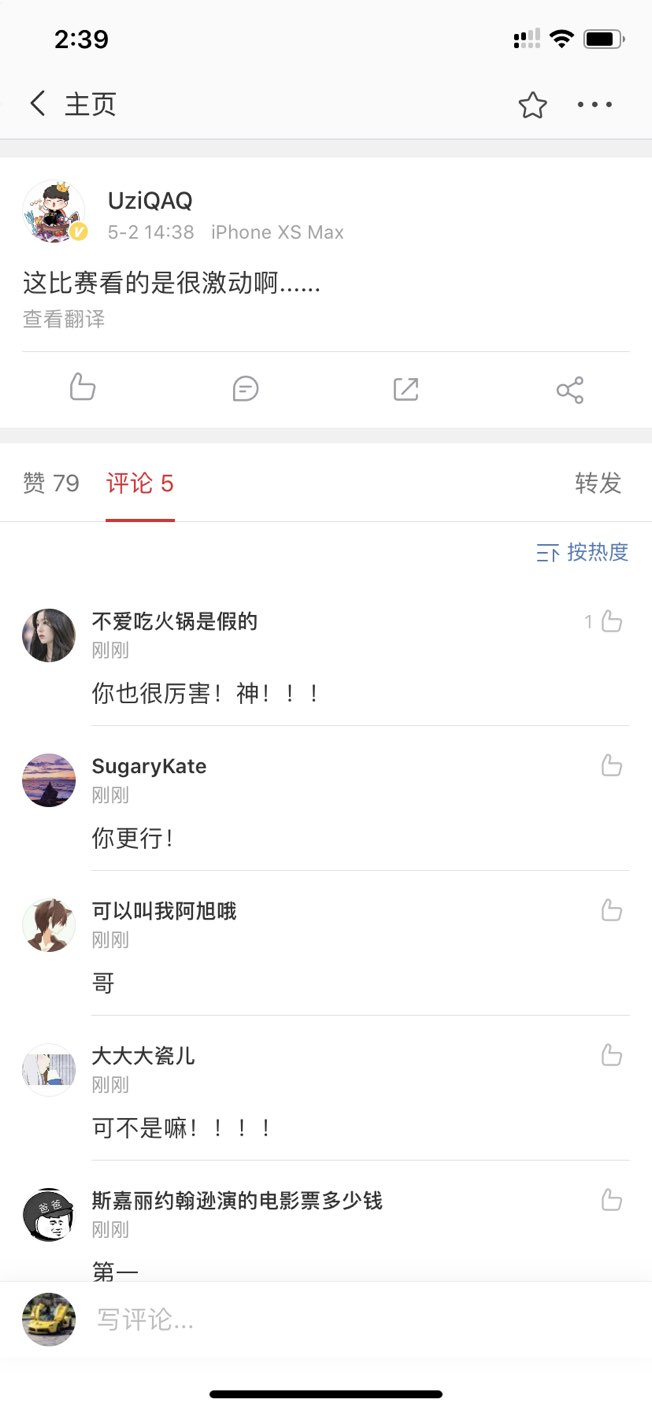
Task: Like the comment by 大大大瓷儿
Action: [611, 1055]
